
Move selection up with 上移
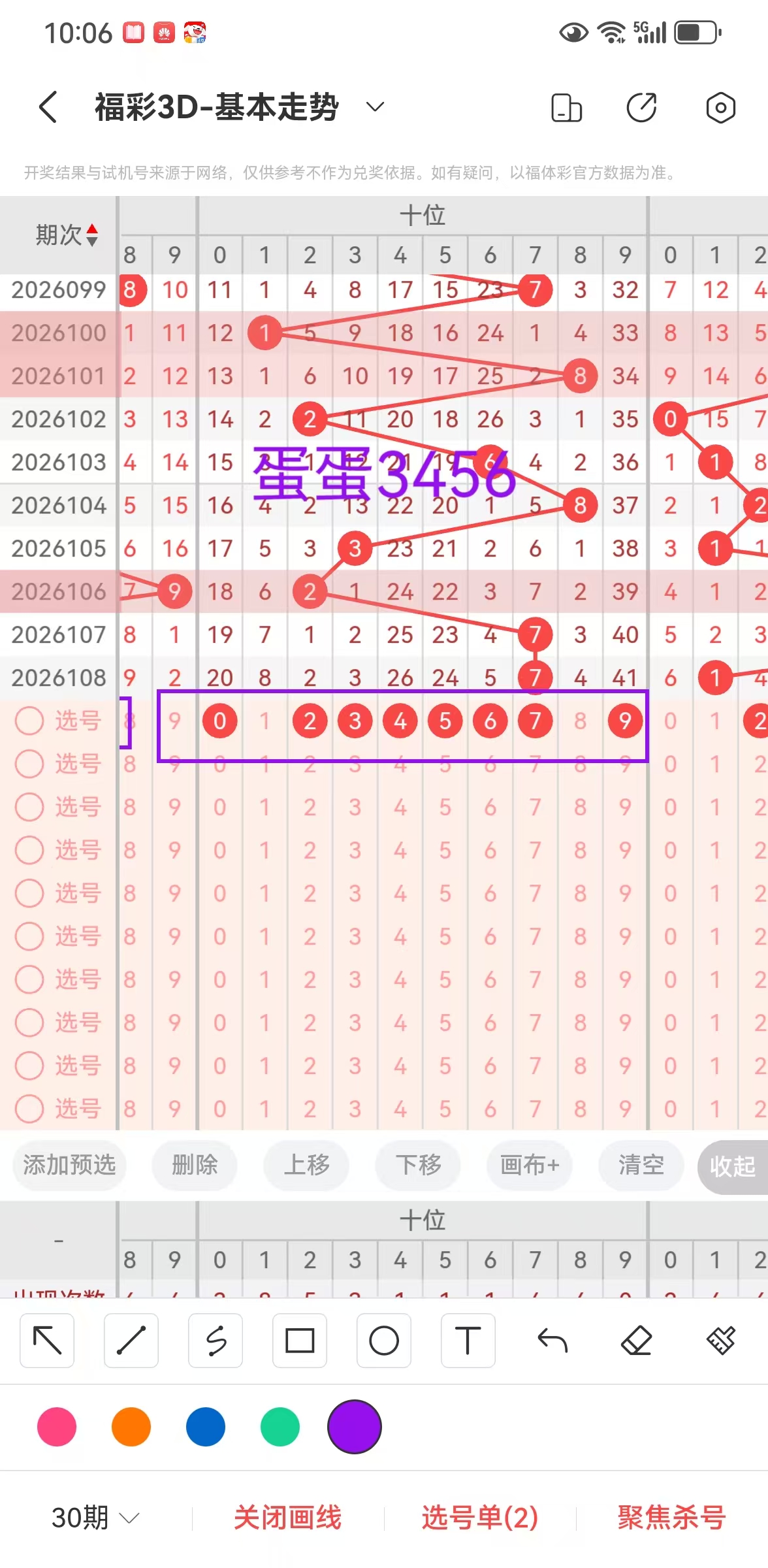tap(306, 1165)
